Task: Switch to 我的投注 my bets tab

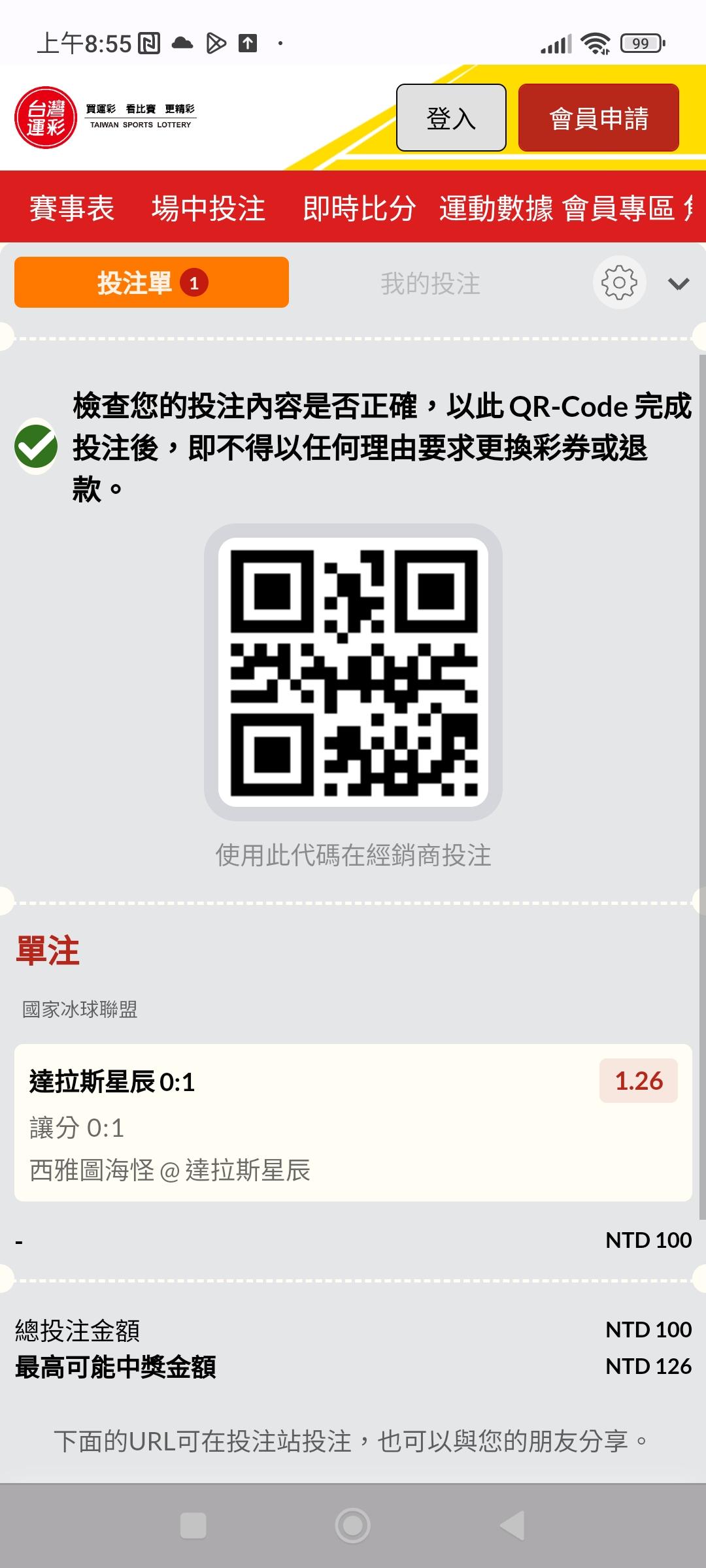Action: pyautogui.click(x=431, y=284)
